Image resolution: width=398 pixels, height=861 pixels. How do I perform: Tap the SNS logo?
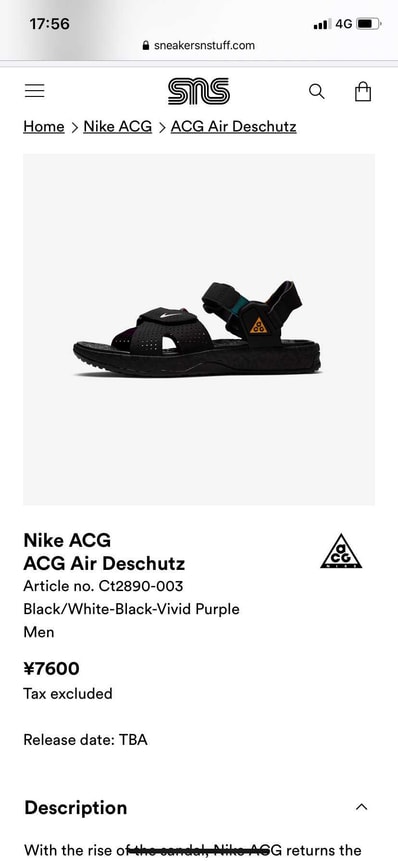click(x=199, y=91)
